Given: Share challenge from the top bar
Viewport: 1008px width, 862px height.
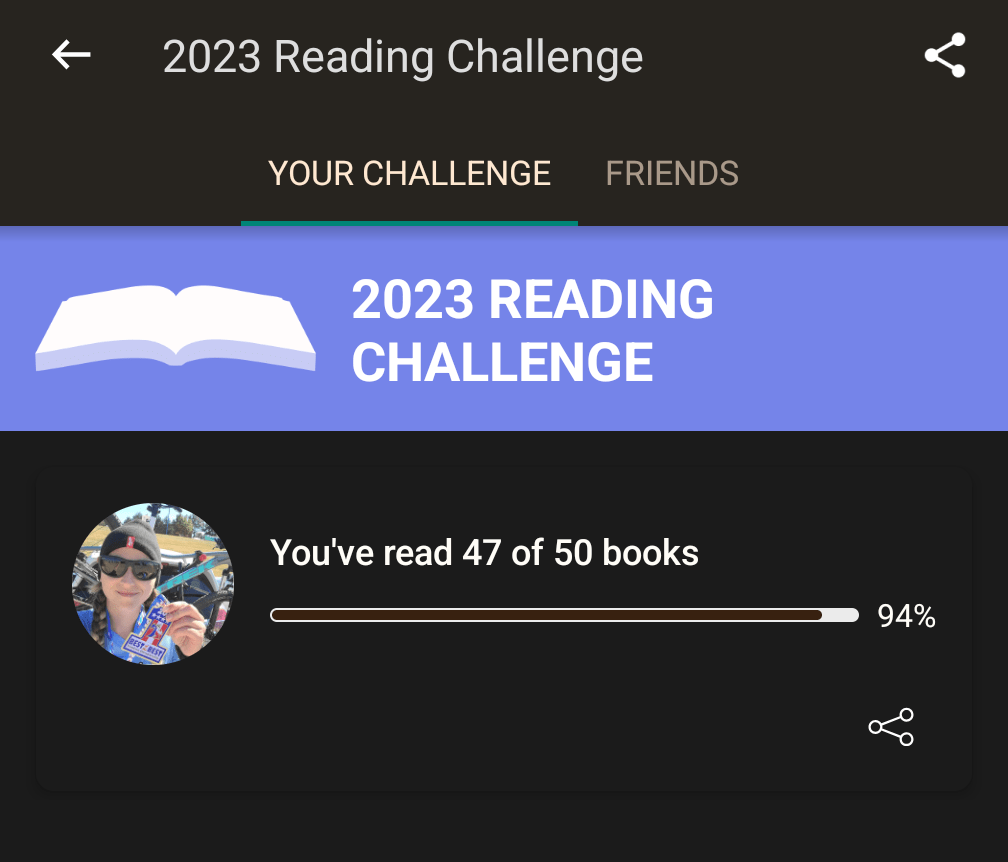Looking at the screenshot, I should tap(944, 56).
